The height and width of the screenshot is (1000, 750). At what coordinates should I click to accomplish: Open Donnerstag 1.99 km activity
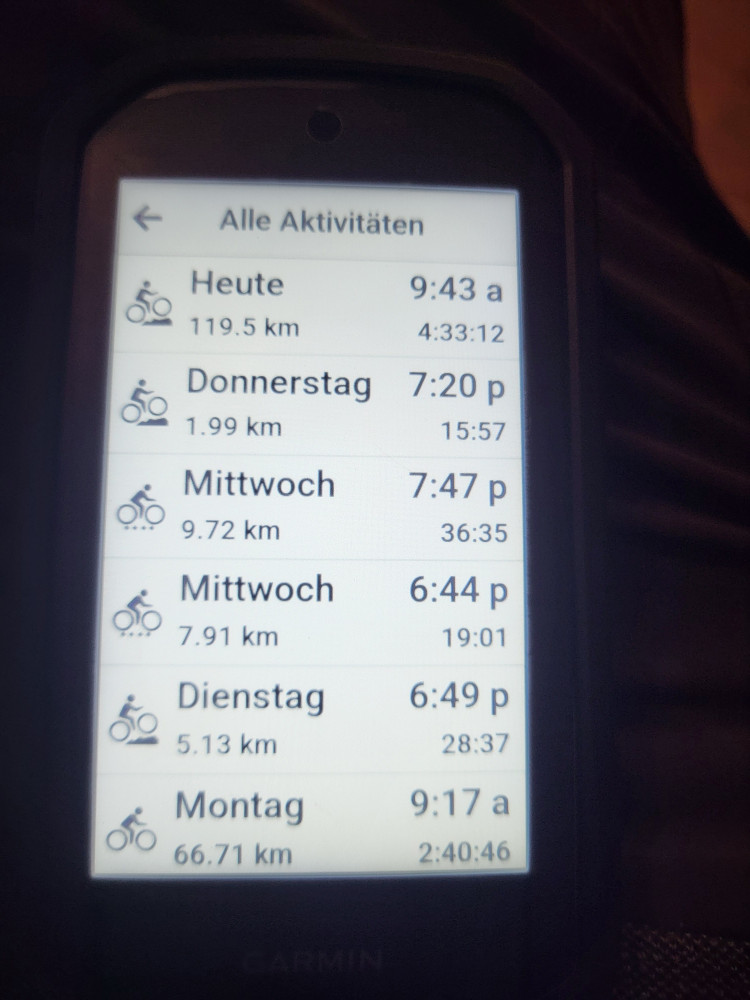(x=318, y=404)
